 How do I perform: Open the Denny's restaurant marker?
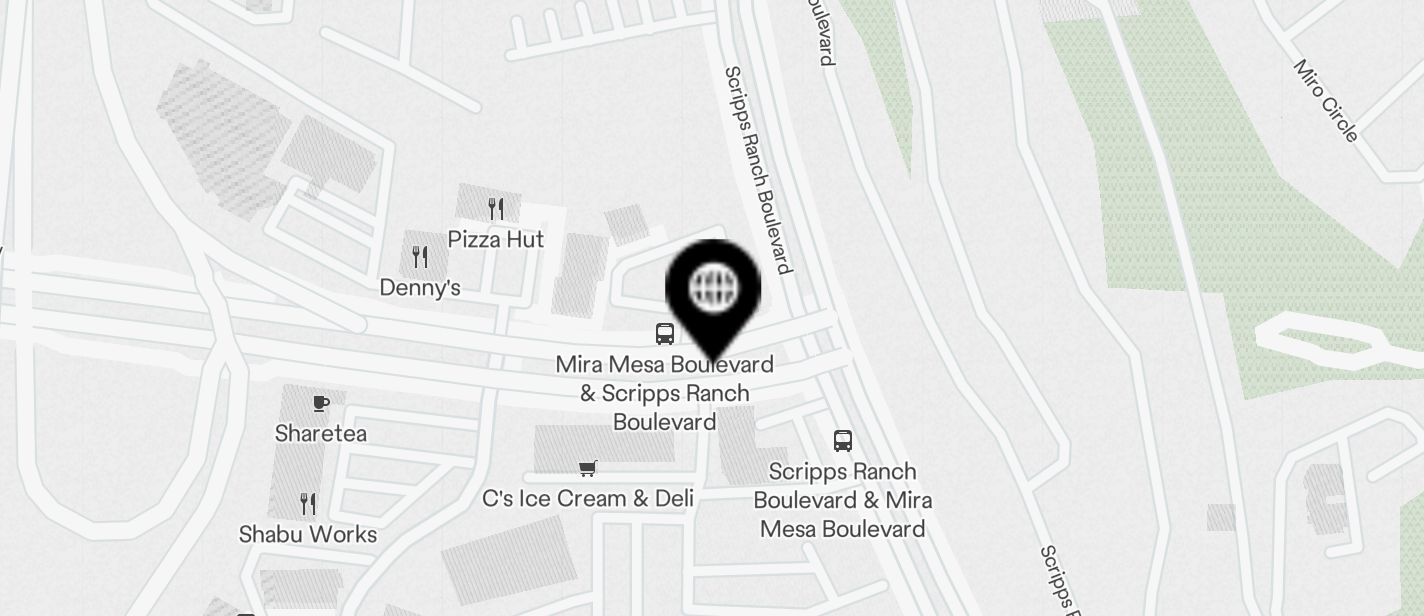coord(421,257)
